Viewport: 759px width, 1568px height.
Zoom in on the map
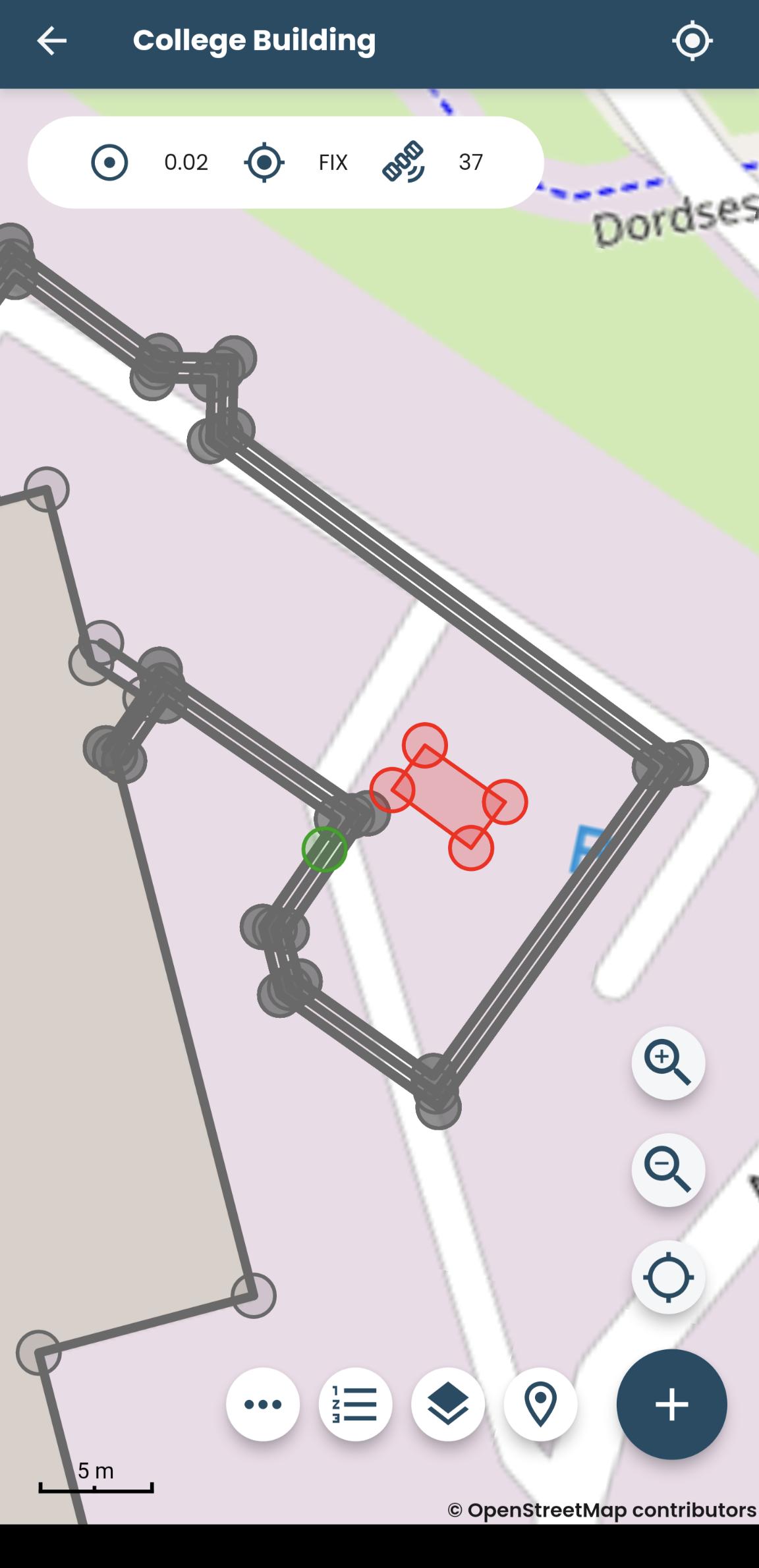(668, 1063)
